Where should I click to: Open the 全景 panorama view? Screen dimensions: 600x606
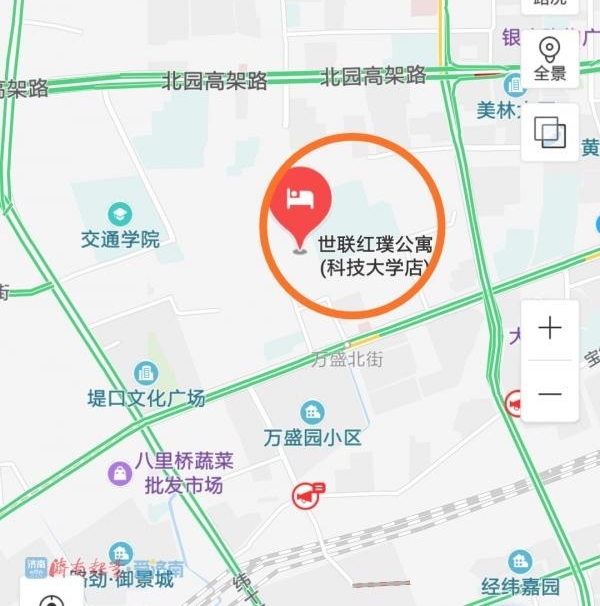coord(549,58)
